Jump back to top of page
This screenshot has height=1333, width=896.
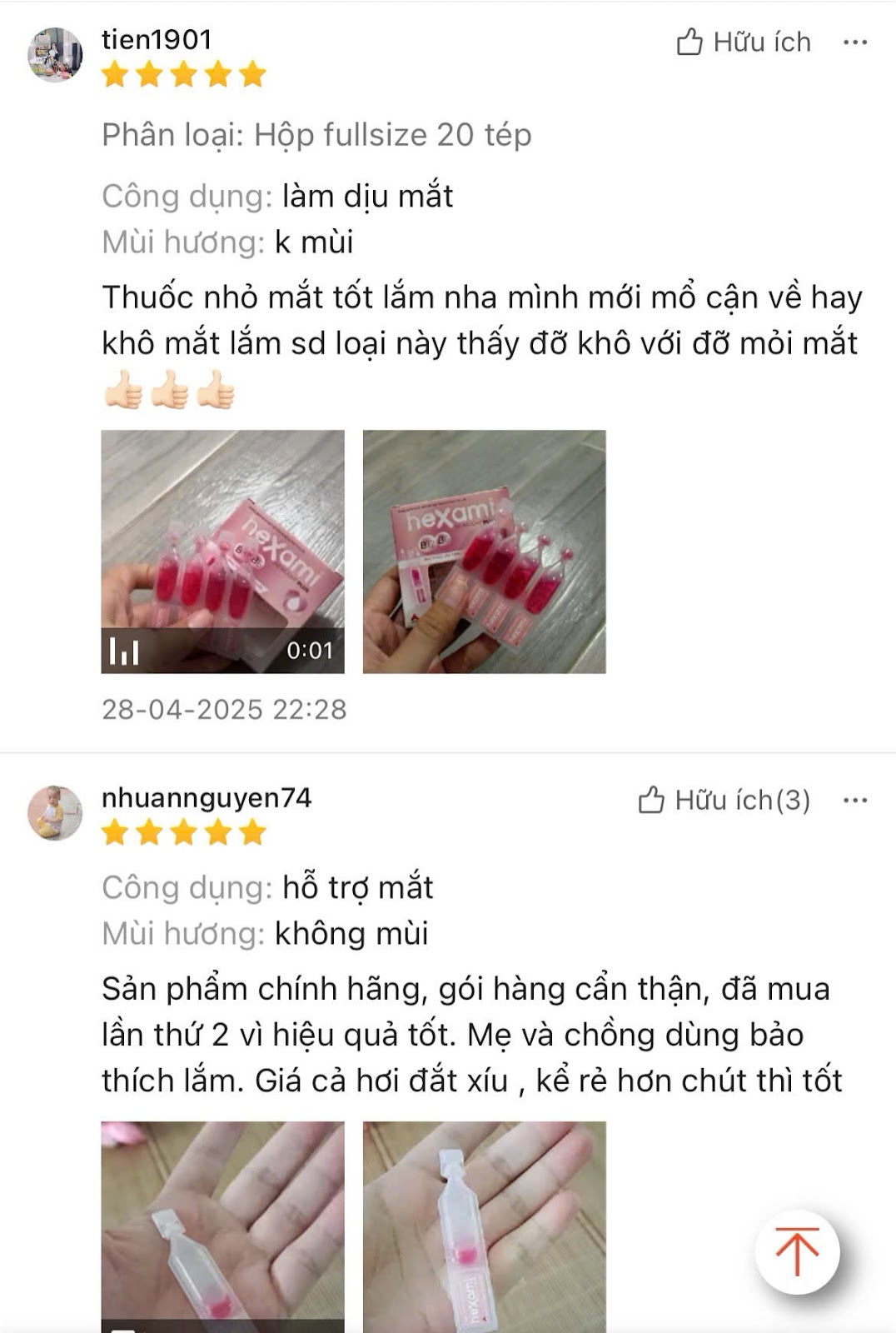(x=797, y=1251)
